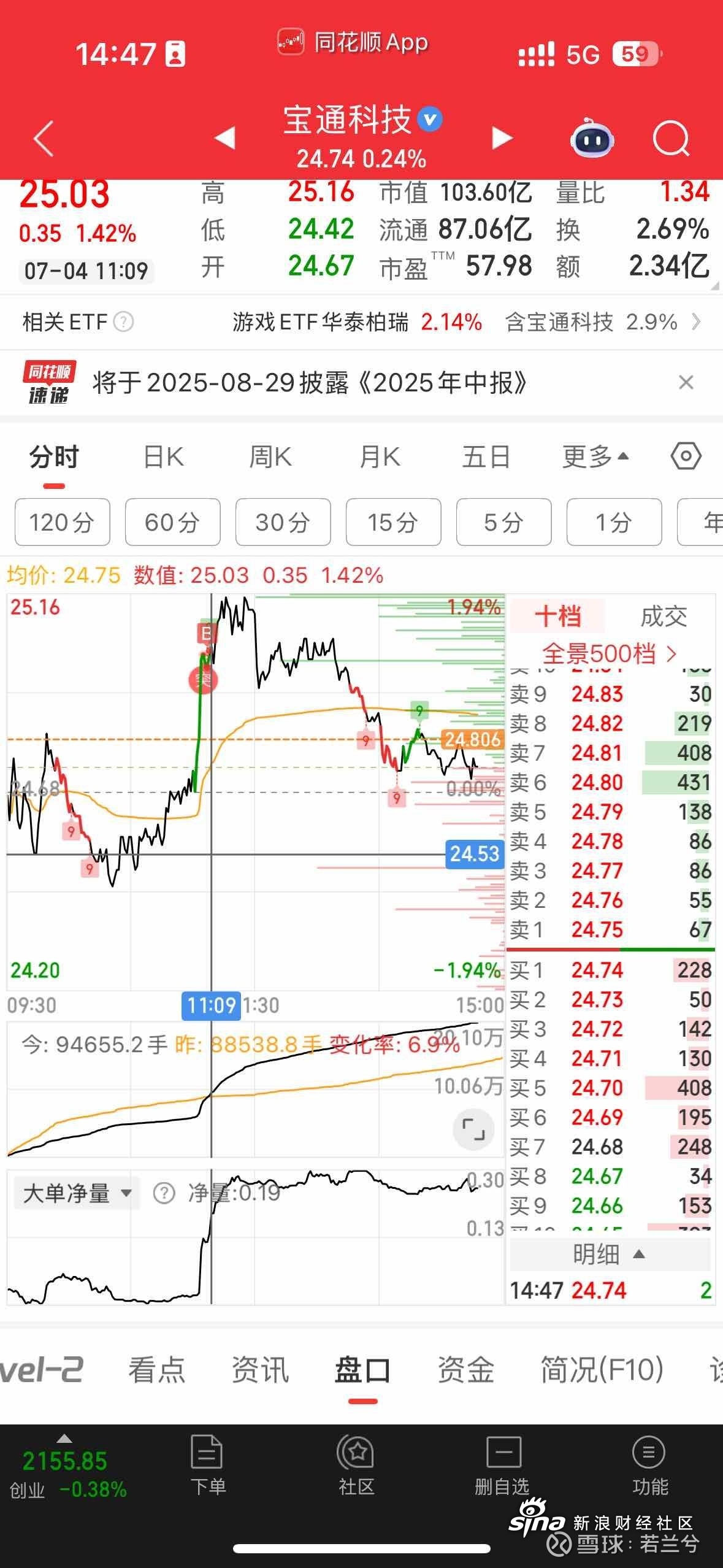Open the search magnifier icon
This screenshot has height=1568, width=723.
671,138
